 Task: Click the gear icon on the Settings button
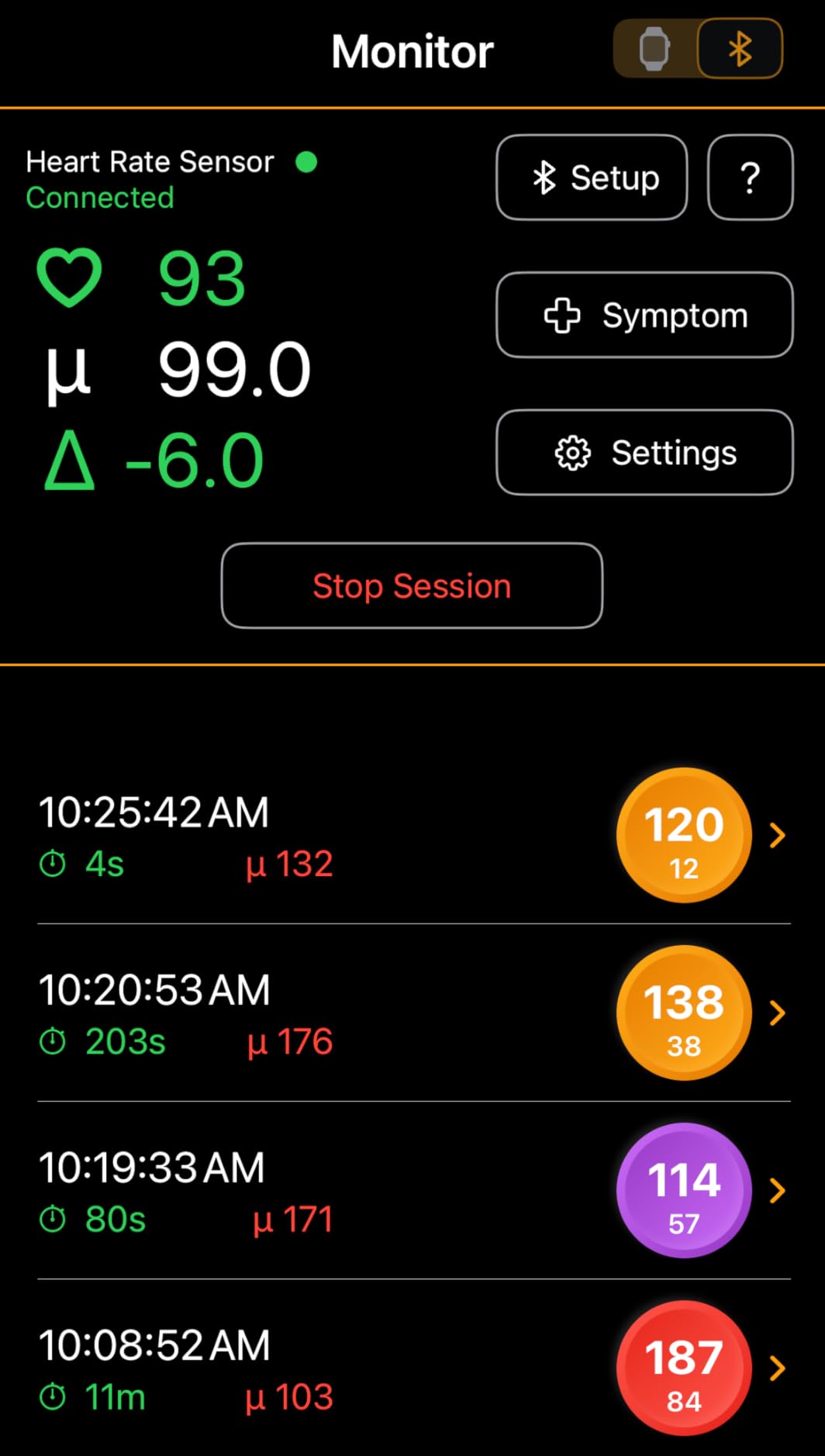(x=571, y=454)
